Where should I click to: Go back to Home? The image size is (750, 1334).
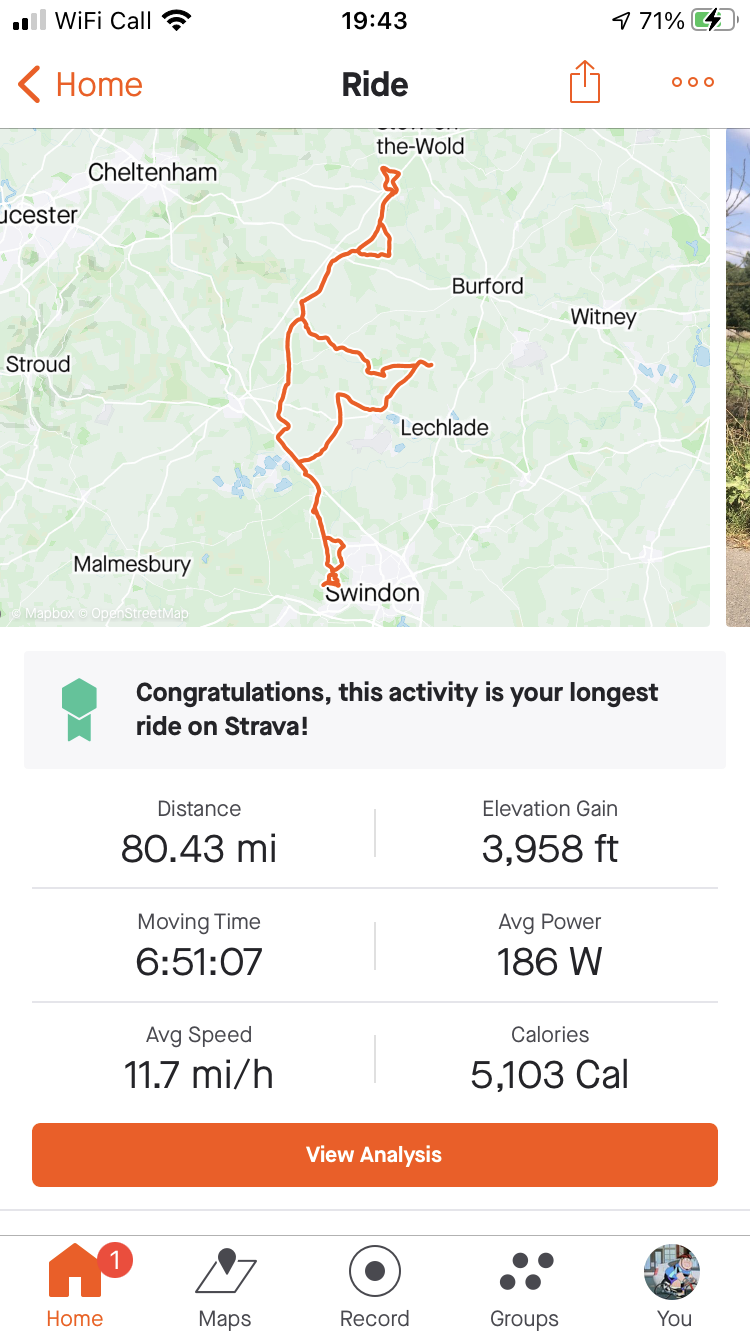[81, 85]
